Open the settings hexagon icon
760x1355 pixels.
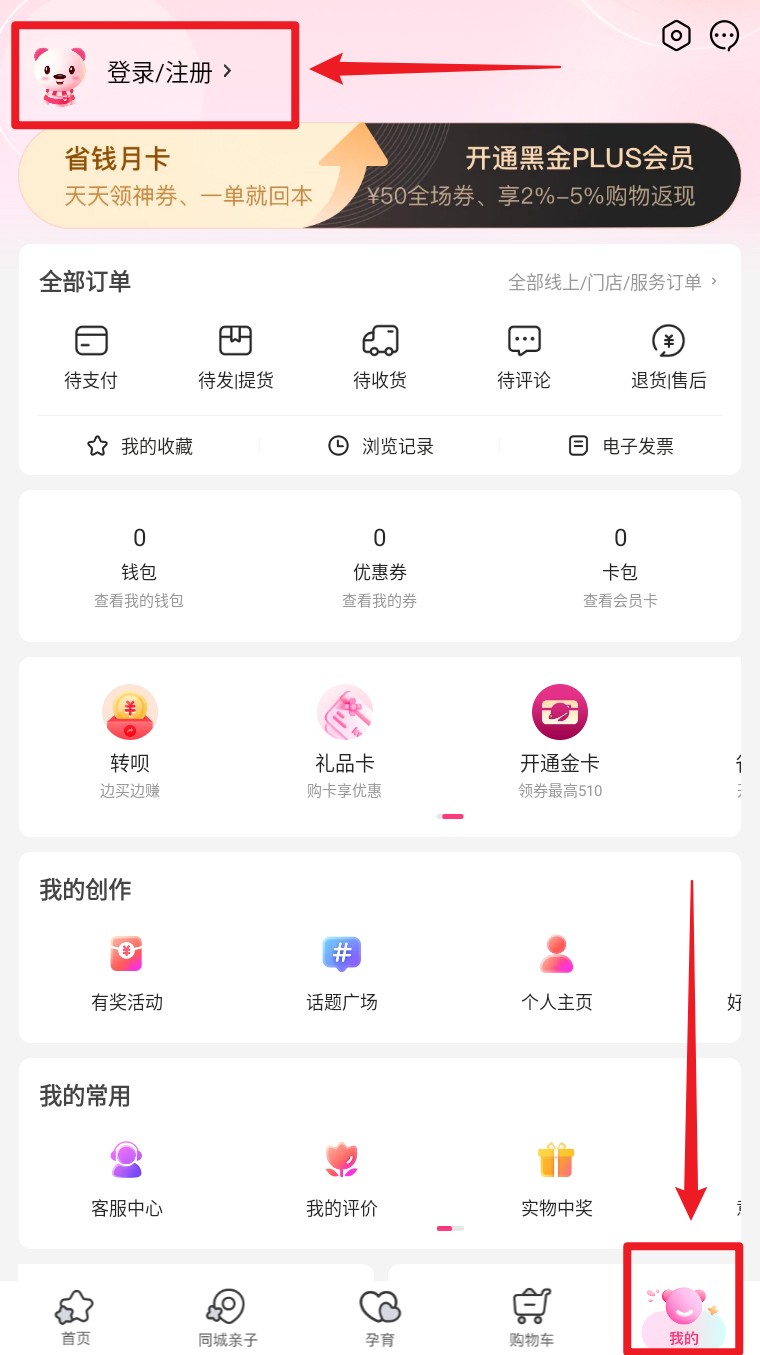[677, 36]
